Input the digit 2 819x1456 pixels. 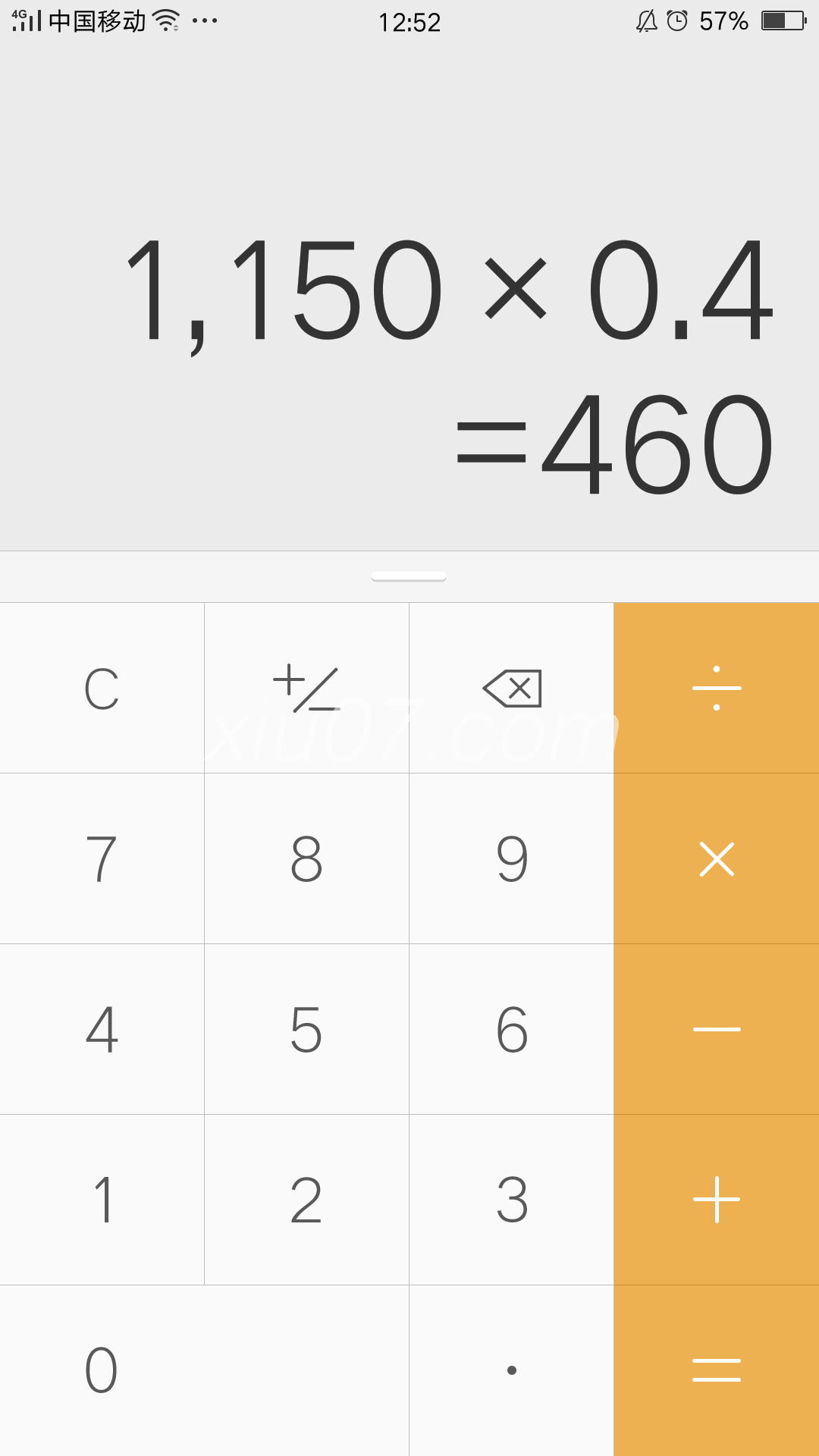(306, 1200)
